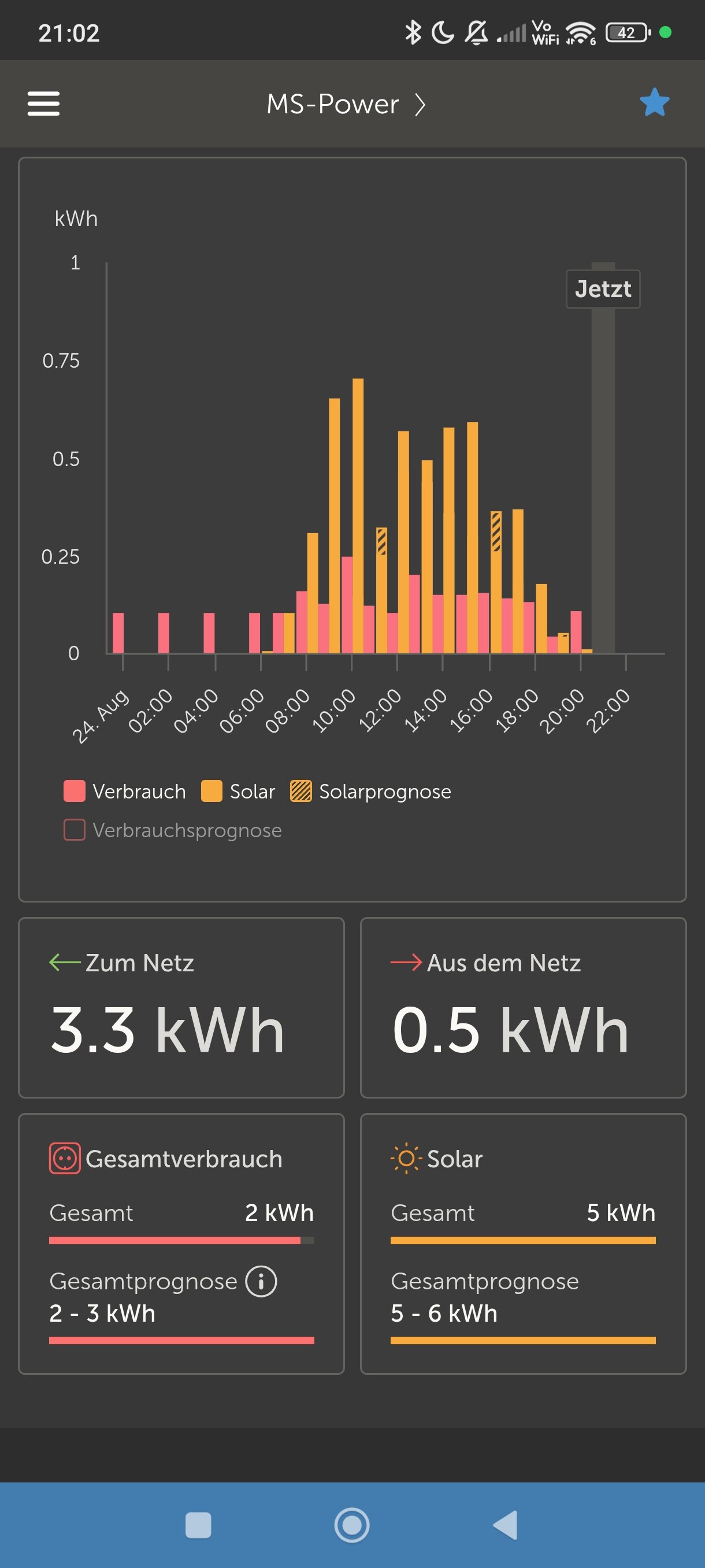The height and width of the screenshot is (1568, 705).
Task: Toggle Solarprognose series visibility
Action: coord(371,792)
